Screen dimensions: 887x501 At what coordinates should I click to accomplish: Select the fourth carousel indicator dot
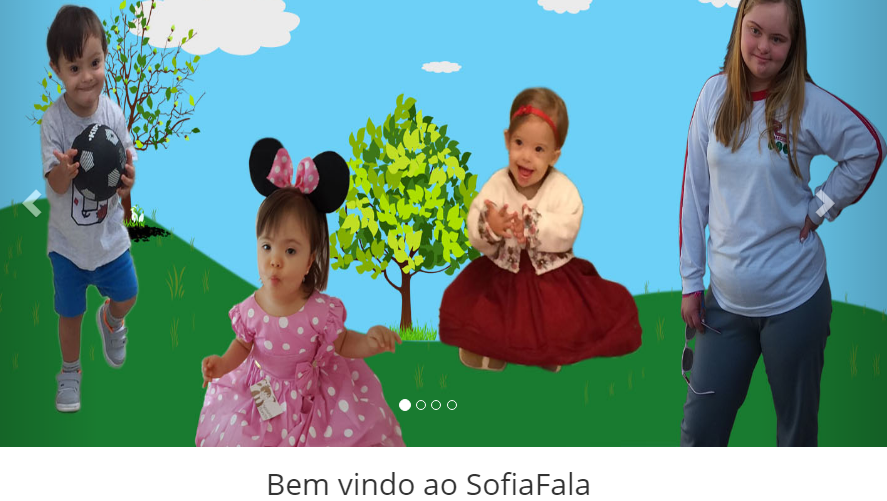tap(452, 405)
